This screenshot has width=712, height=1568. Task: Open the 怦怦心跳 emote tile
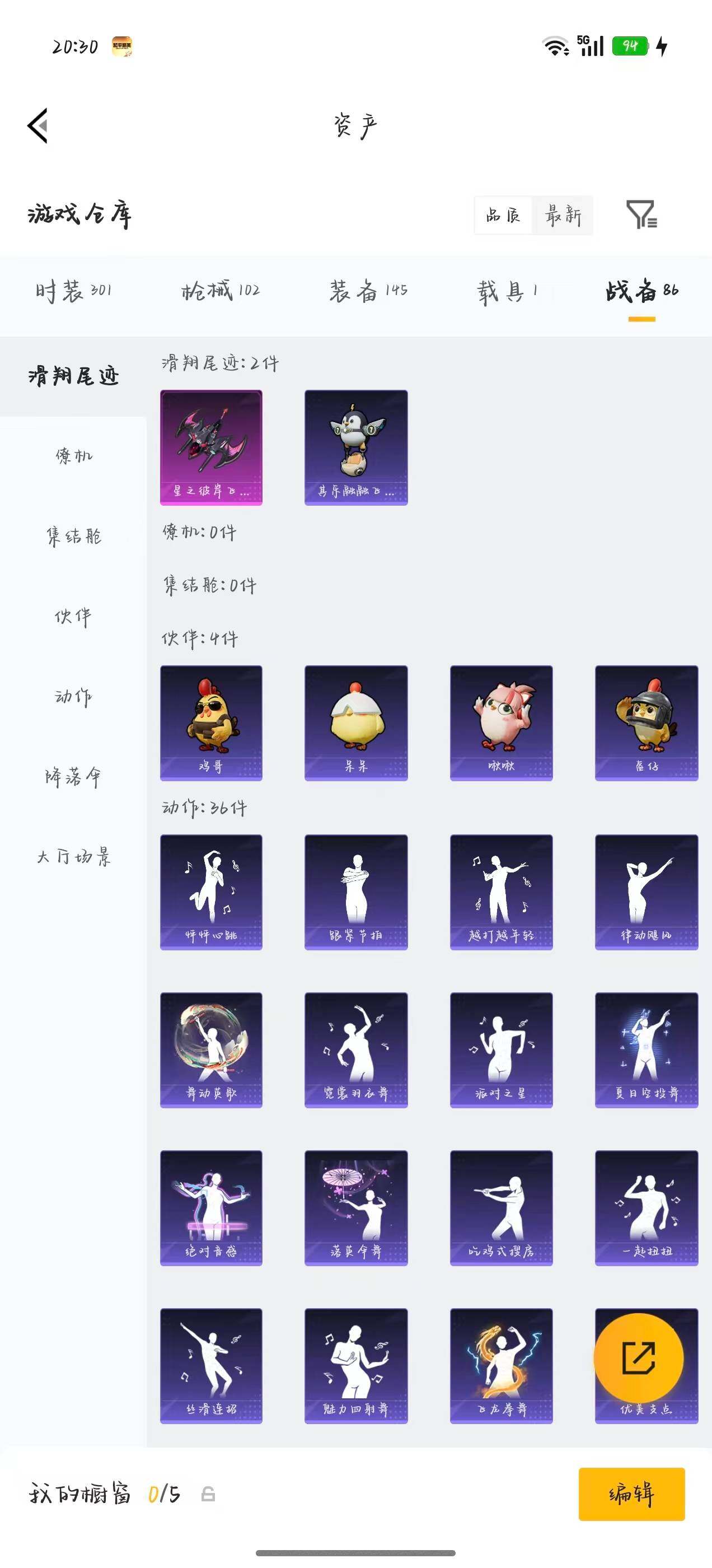click(211, 892)
